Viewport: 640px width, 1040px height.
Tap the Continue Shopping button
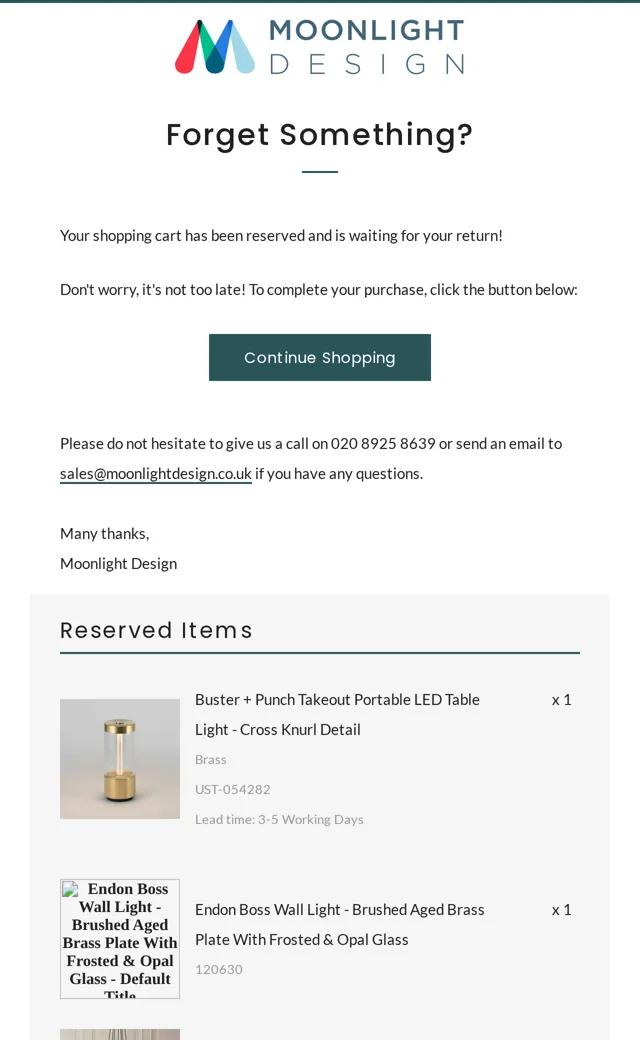pyautogui.click(x=320, y=358)
